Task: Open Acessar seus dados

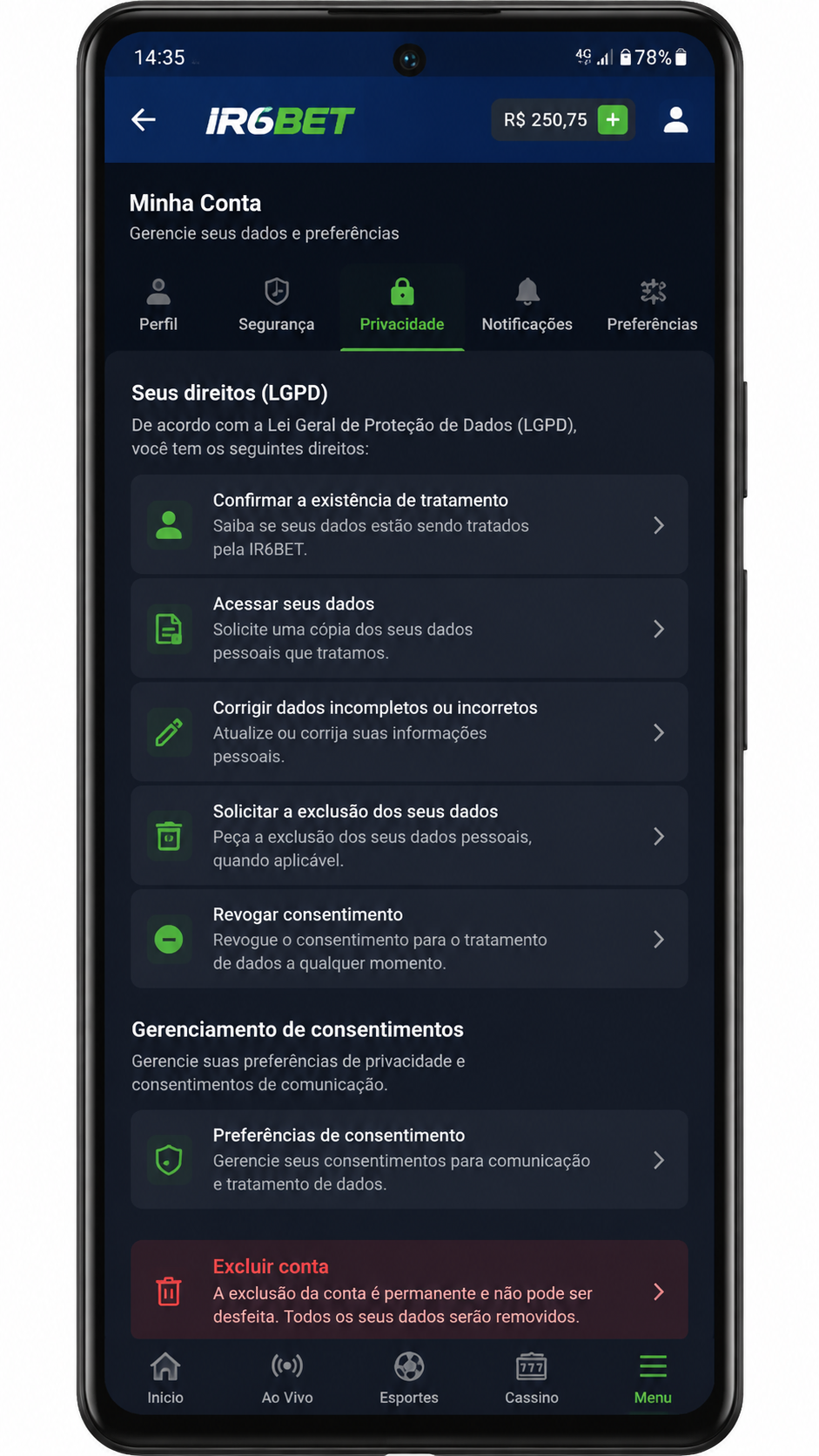Action: tap(409, 628)
